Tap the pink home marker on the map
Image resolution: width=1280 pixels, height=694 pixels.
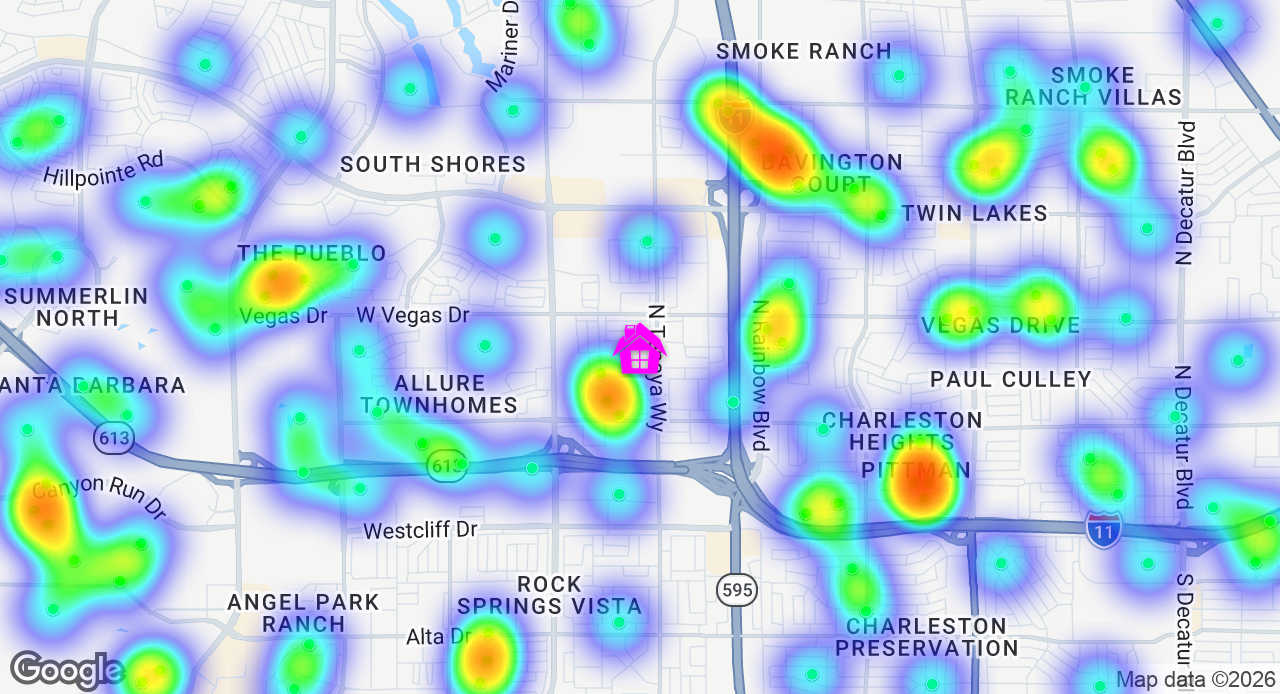click(639, 350)
